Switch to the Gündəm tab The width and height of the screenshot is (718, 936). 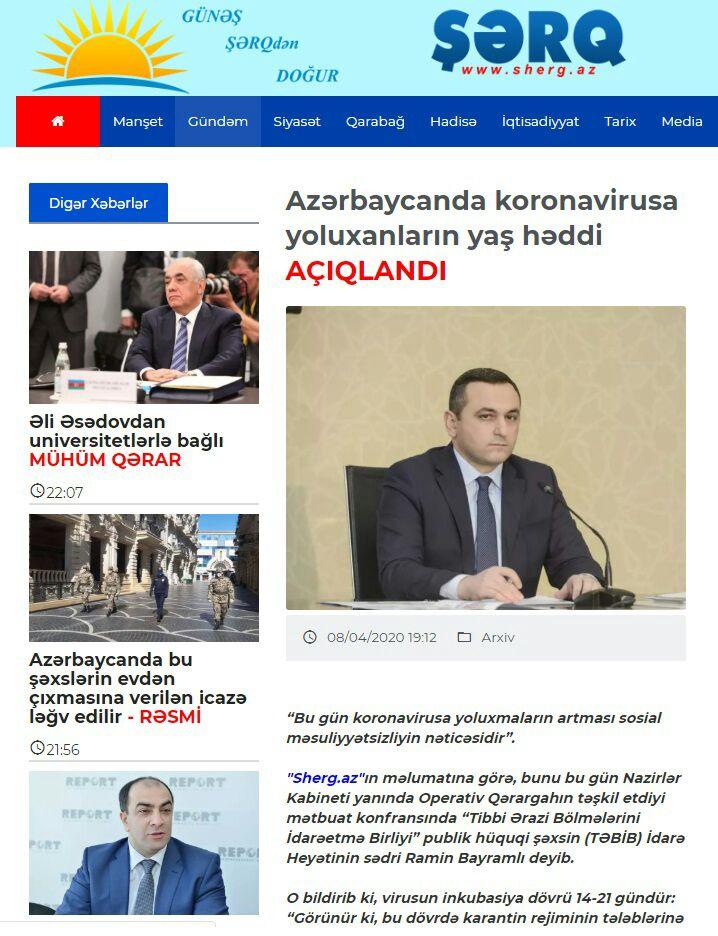pos(218,121)
